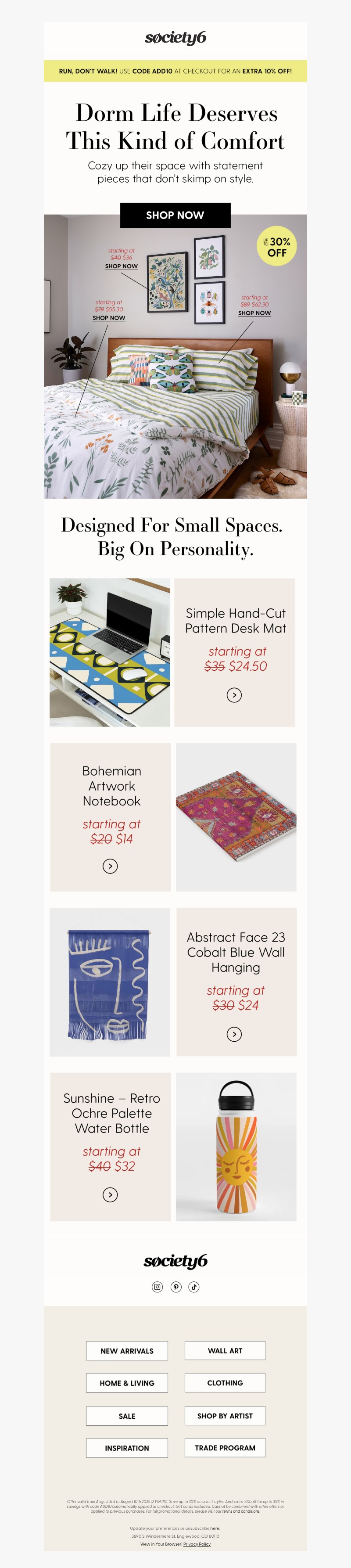Open HOME & LIVING section
This screenshot has width=351, height=1568.
(126, 1382)
